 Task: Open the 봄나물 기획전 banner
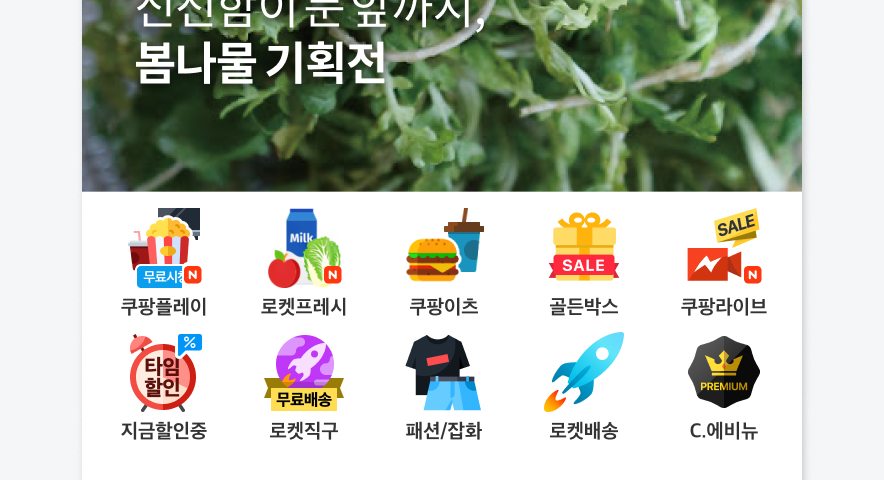(441, 95)
